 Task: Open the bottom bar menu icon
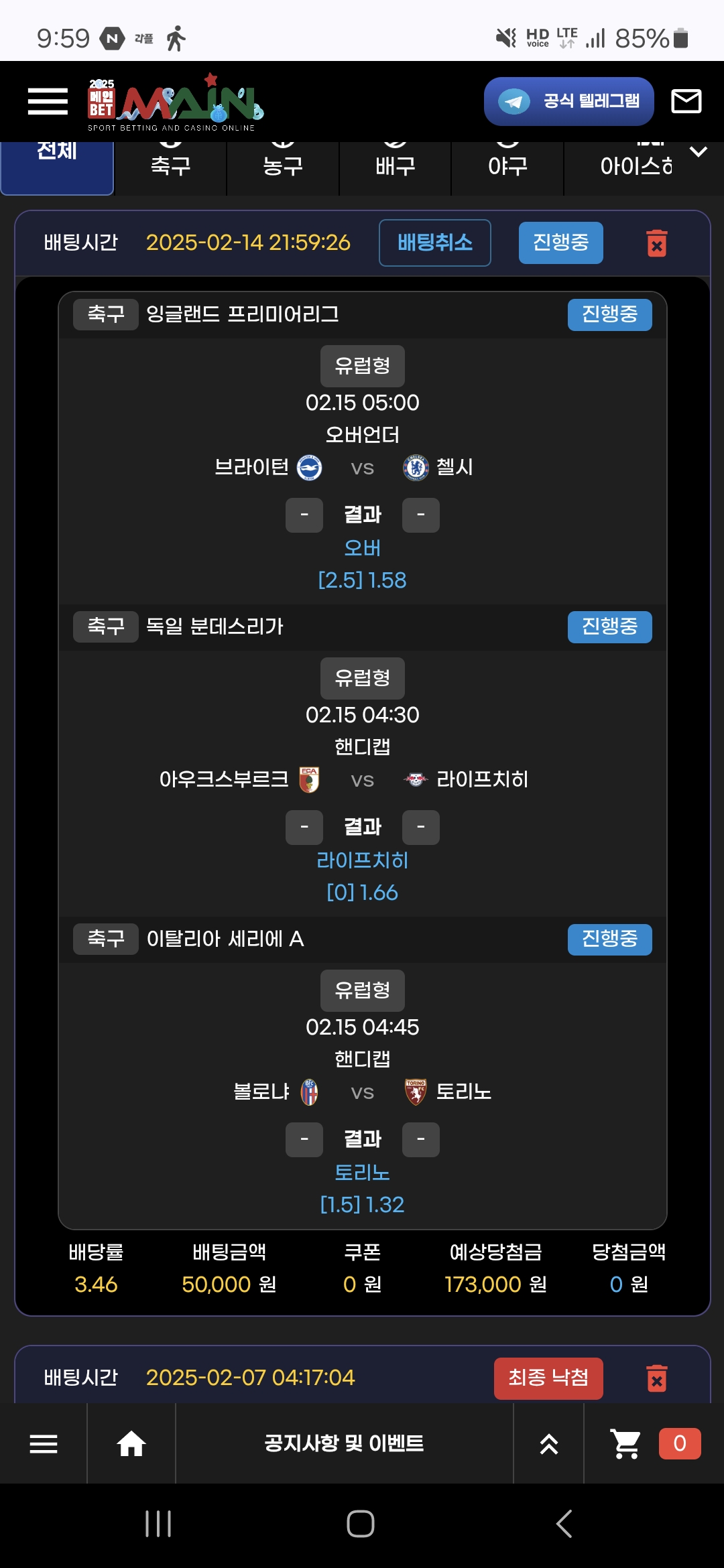(44, 1443)
